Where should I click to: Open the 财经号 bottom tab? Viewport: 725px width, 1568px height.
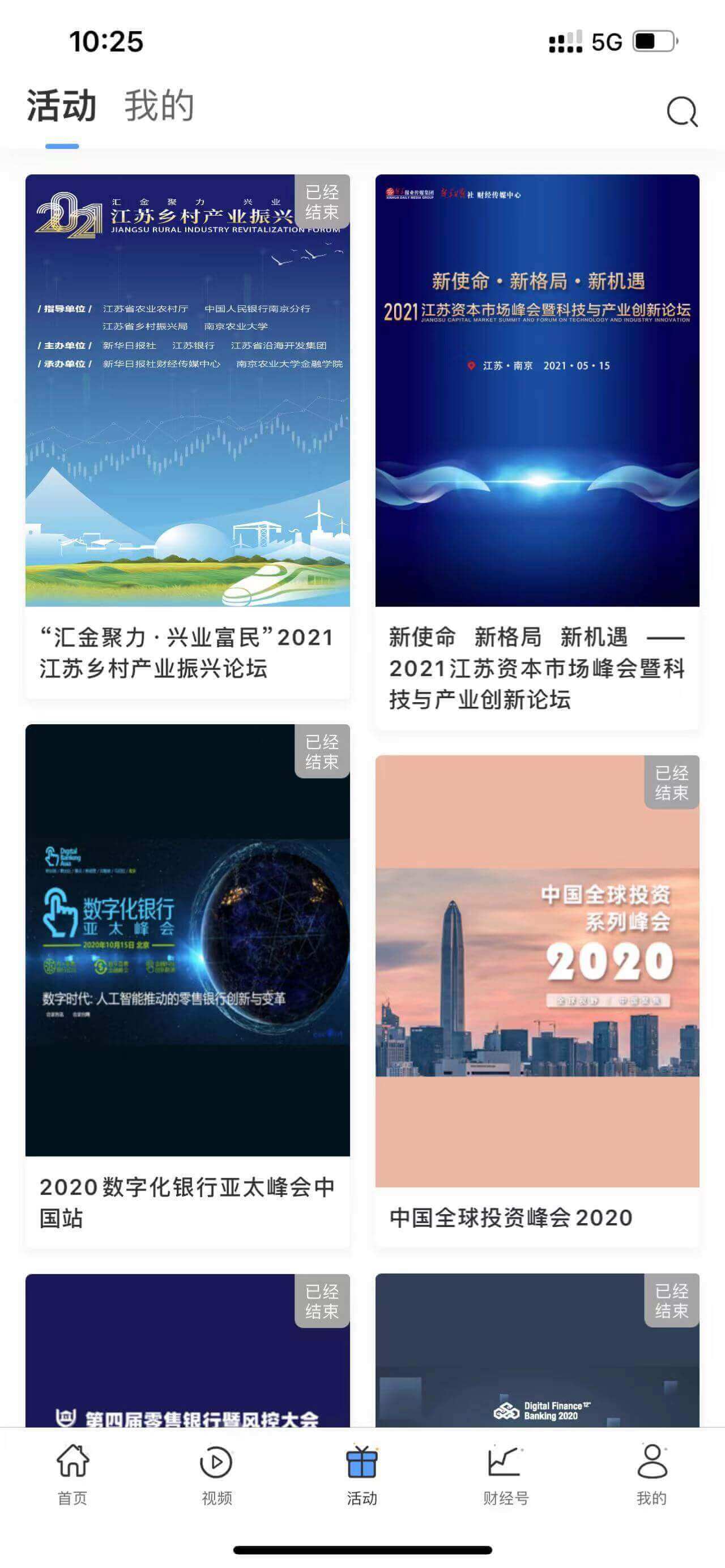pyautogui.click(x=506, y=1474)
